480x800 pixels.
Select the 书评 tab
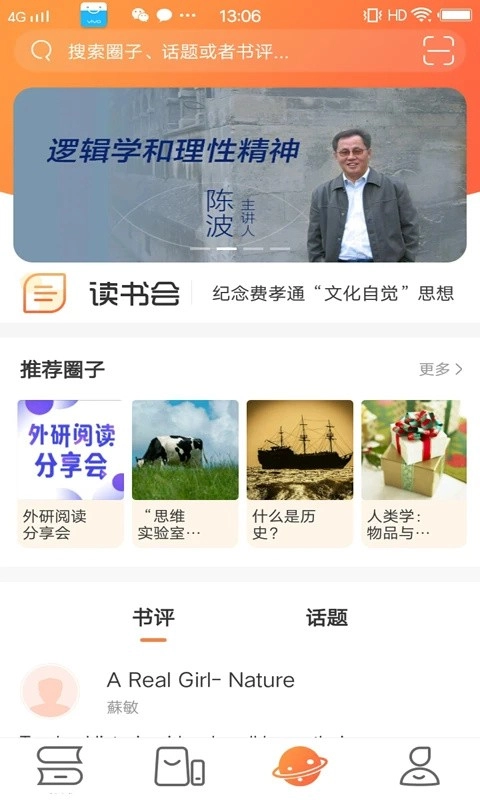[x=154, y=618]
